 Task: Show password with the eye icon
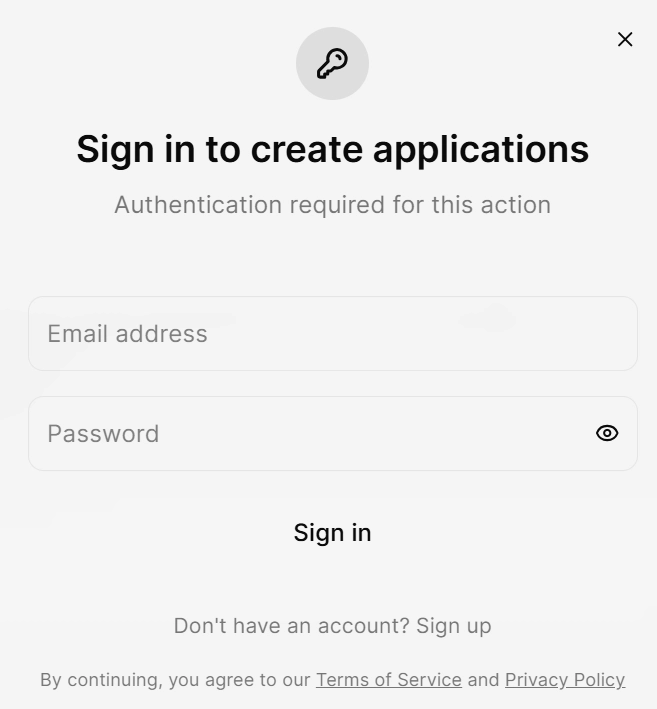pyautogui.click(x=607, y=433)
